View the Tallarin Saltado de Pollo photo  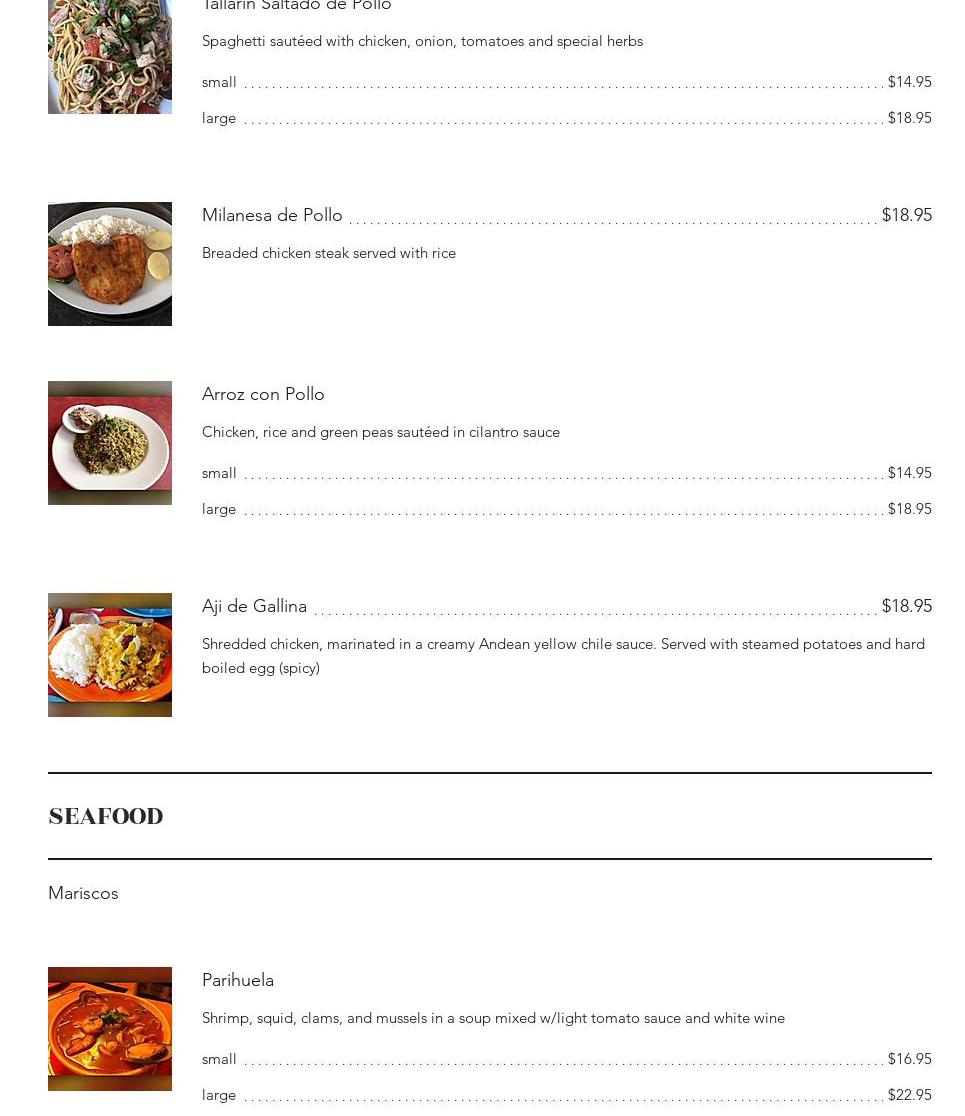pos(110,56)
